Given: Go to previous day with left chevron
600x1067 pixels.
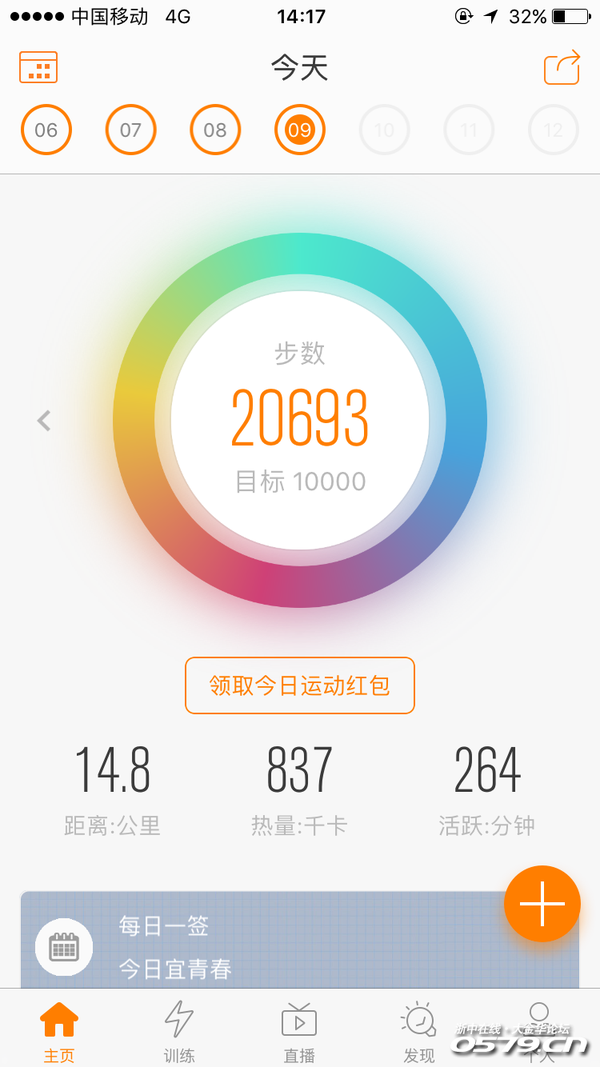Looking at the screenshot, I should click(x=44, y=421).
